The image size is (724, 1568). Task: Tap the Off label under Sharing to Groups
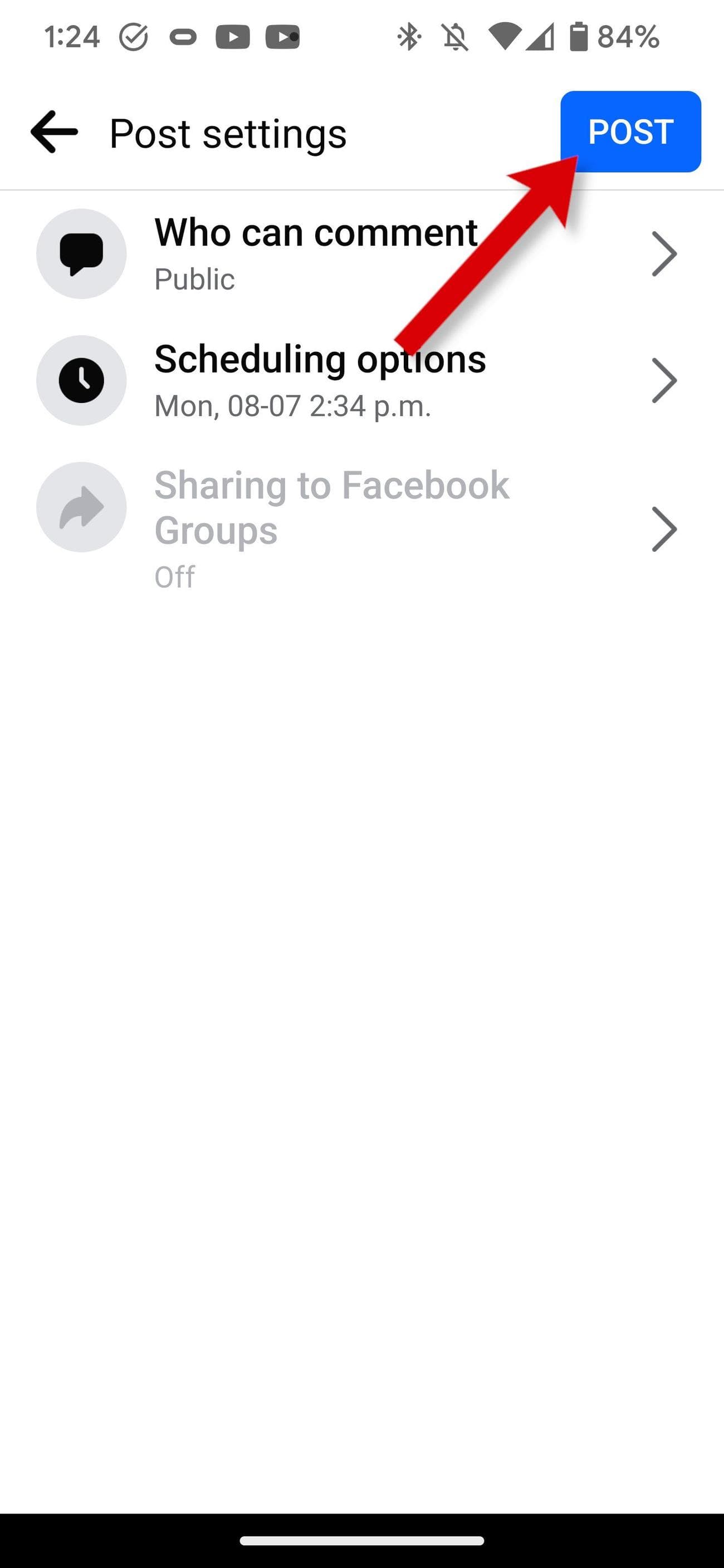174,576
